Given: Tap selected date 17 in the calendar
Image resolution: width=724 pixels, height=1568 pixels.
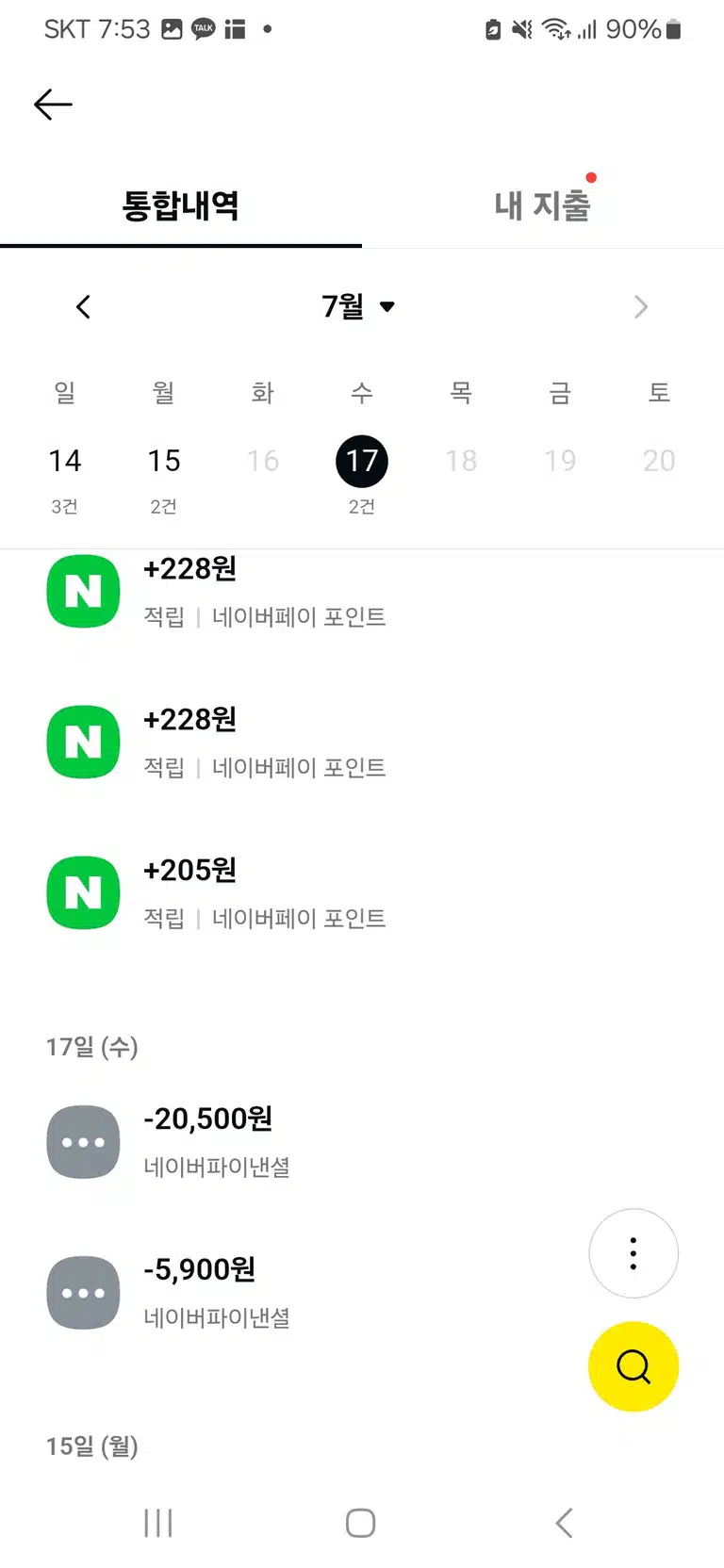Looking at the screenshot, I should (362, 462).
